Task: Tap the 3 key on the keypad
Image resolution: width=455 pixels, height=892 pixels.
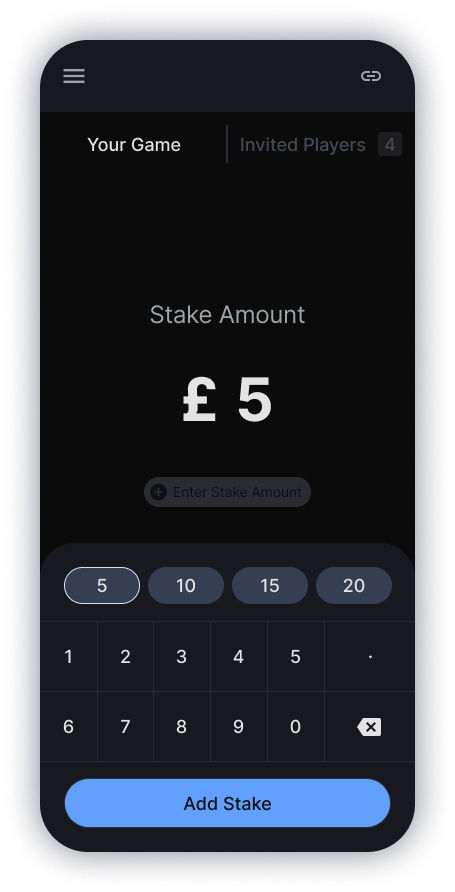Action: (x=181, y=656)
